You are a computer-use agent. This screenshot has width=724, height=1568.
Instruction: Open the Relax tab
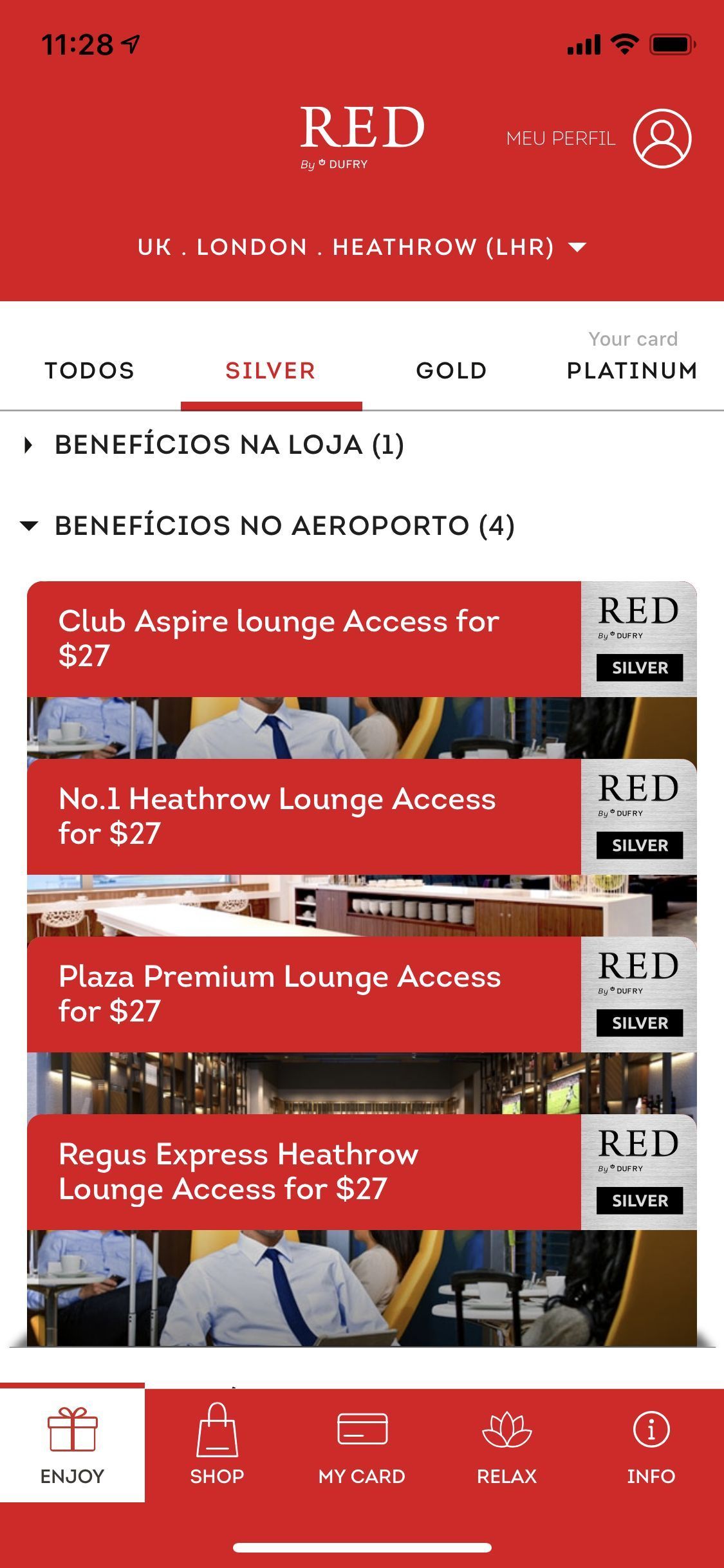(506, 1442)
